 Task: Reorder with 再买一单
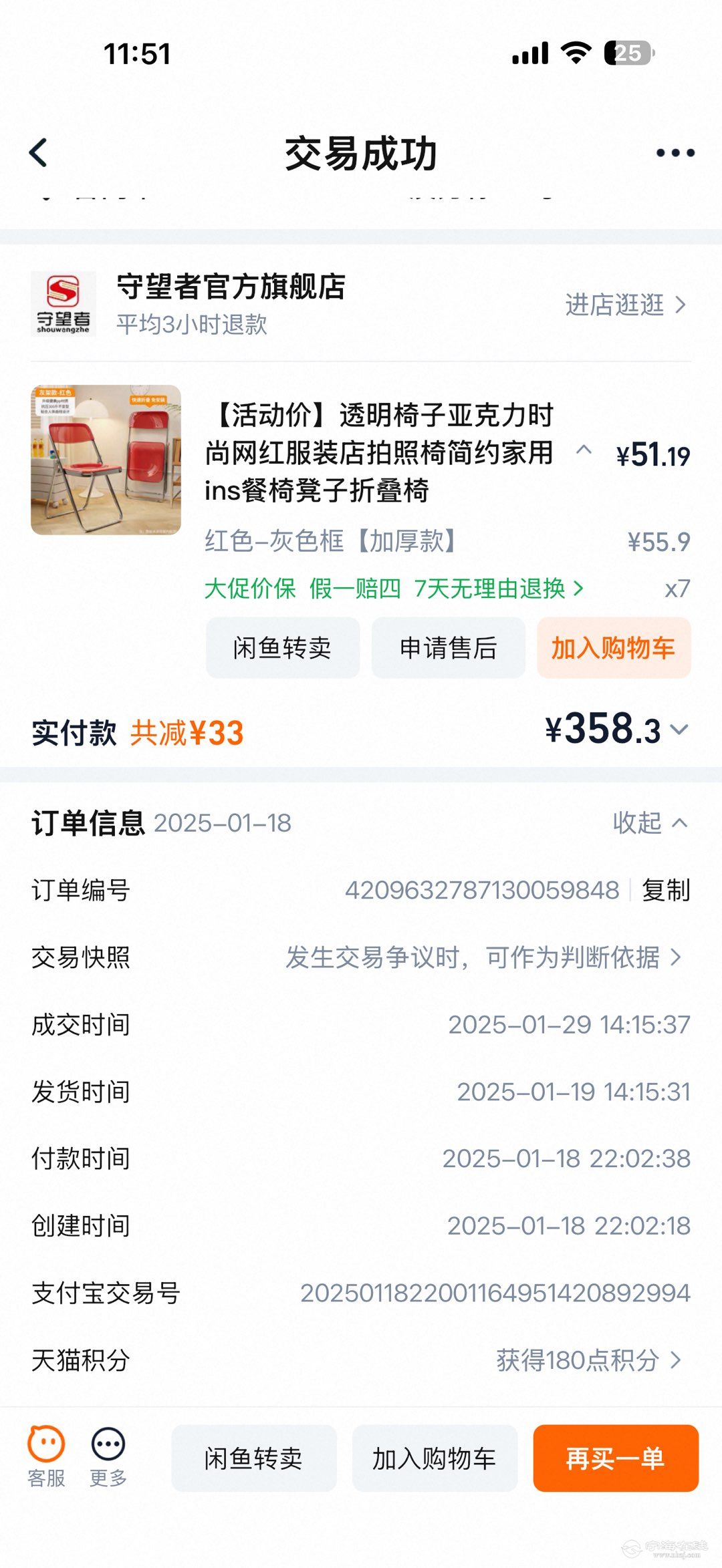click(x=615, y=1458)
